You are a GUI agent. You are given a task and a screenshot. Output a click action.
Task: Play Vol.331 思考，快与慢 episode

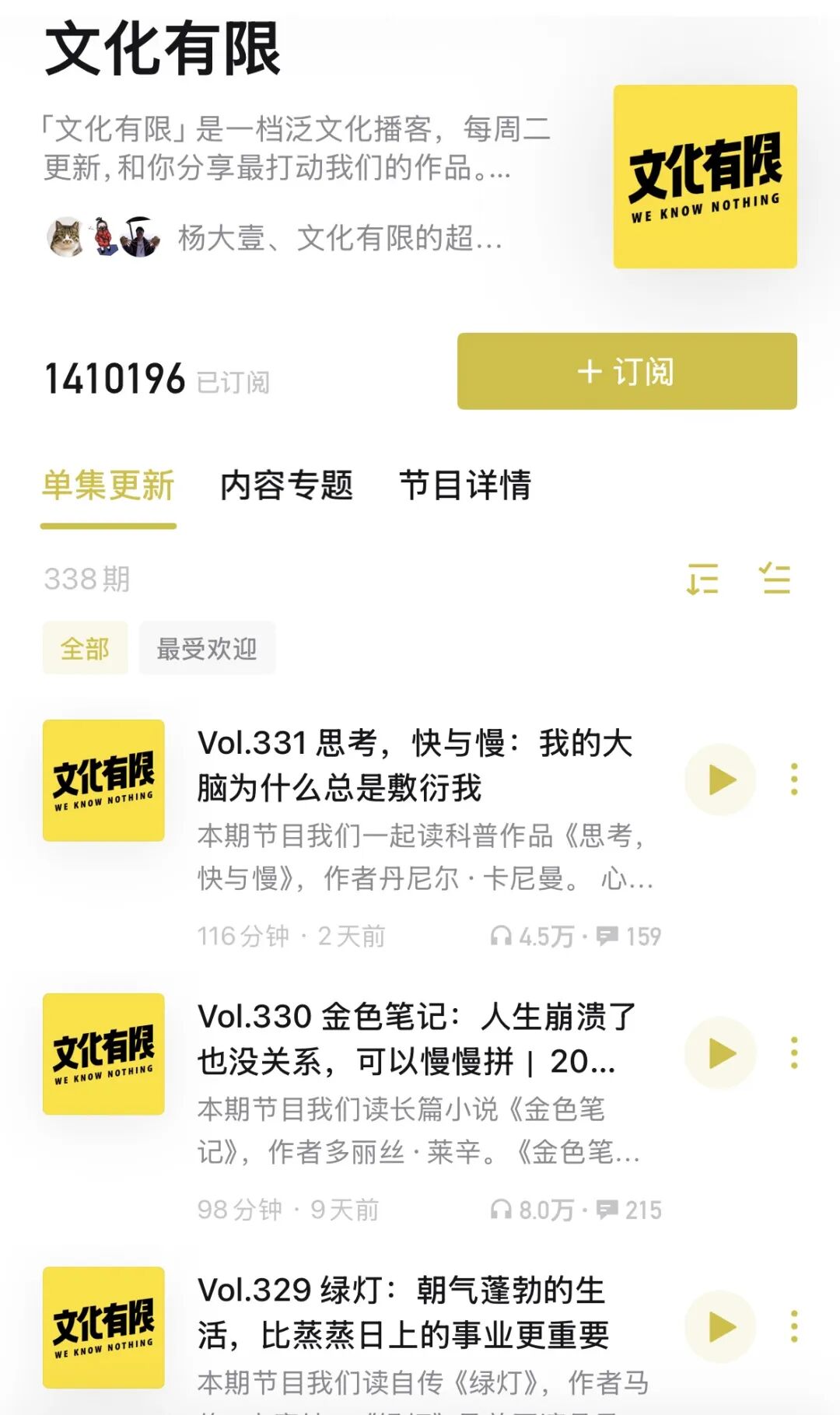[720, 779]
